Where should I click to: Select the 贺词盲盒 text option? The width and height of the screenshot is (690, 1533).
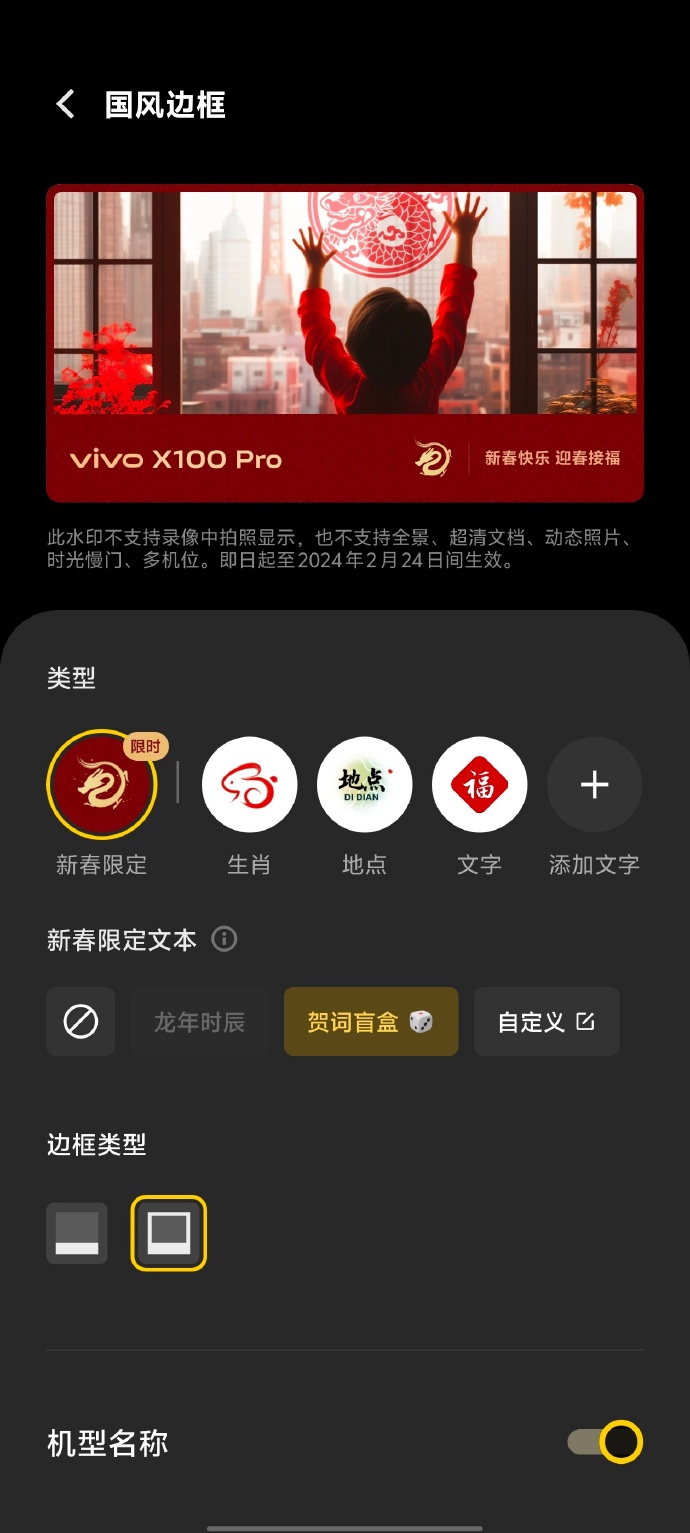[371, 1022]
